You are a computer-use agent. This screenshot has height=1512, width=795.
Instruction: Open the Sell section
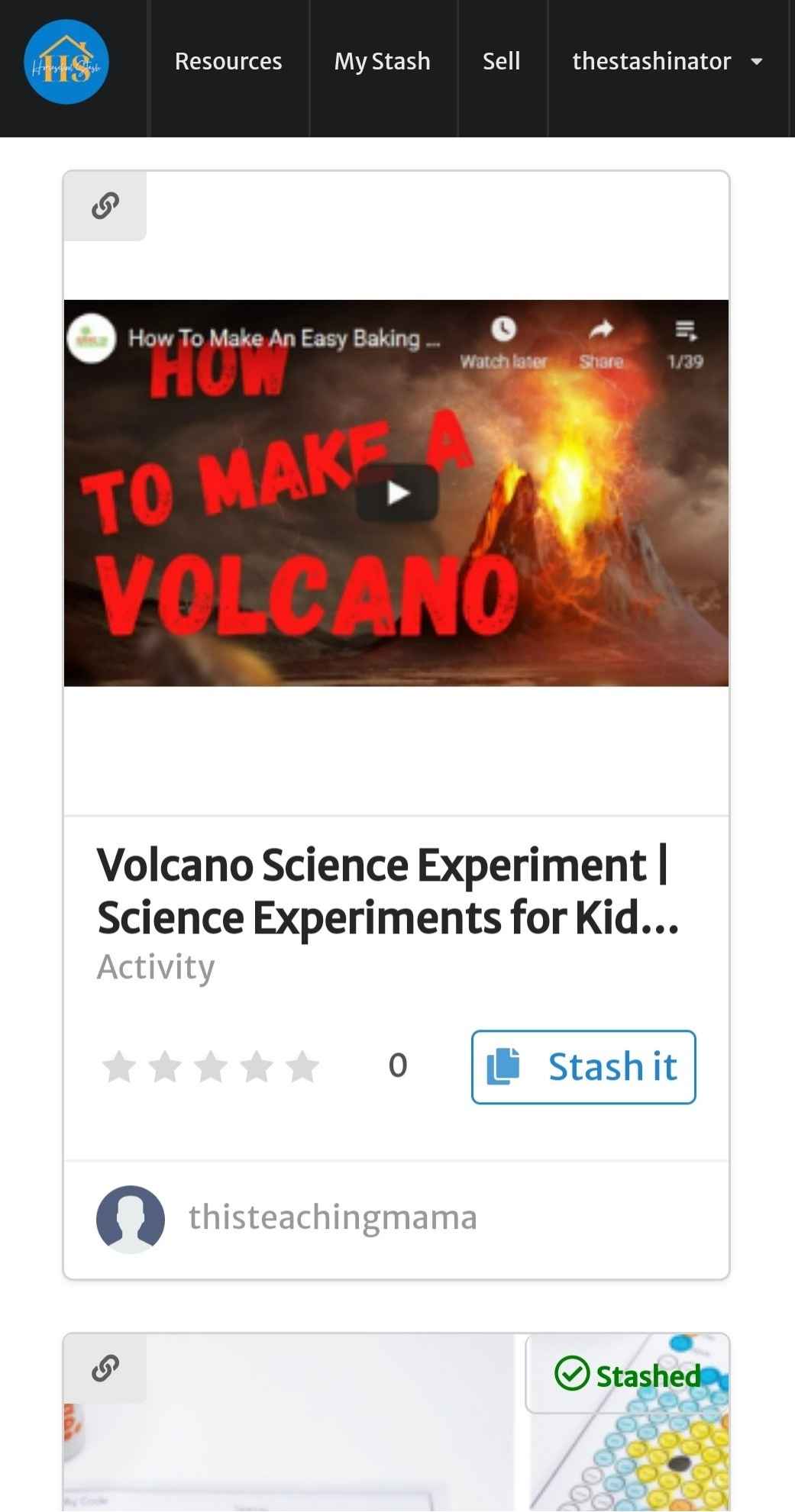(501, 62)
